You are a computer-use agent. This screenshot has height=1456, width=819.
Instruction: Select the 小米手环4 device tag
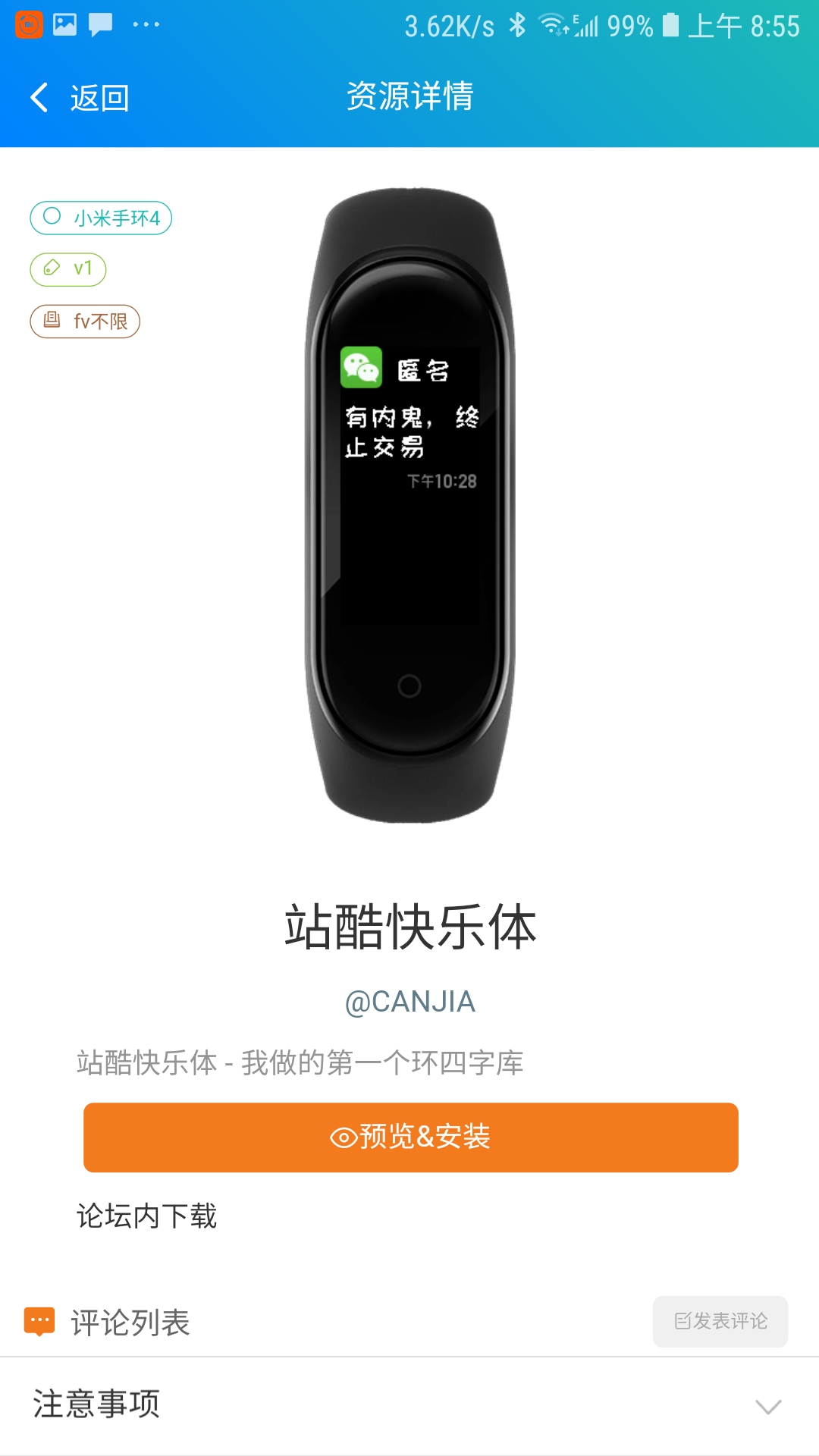101,218
